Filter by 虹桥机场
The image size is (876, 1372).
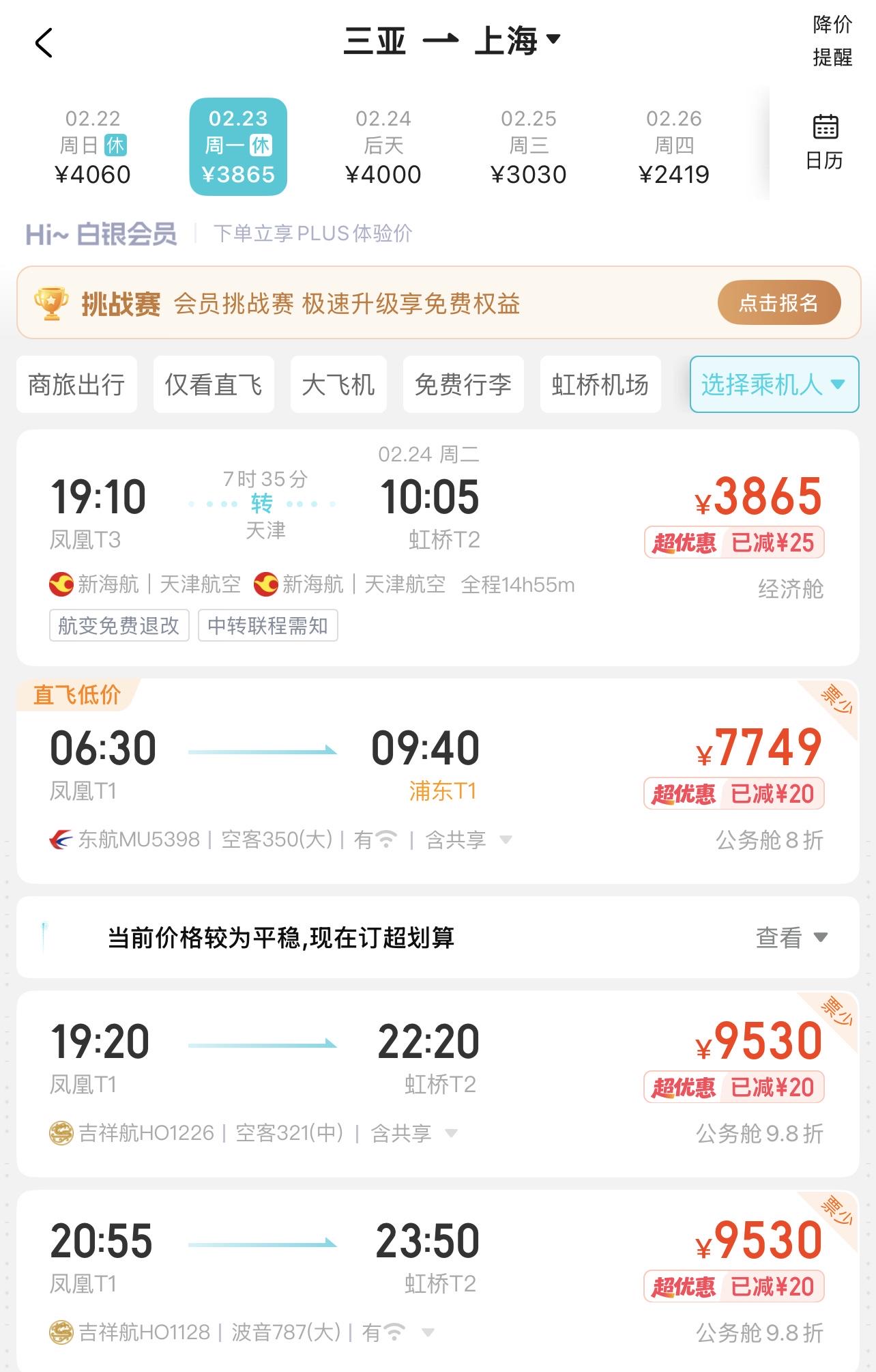pyautogui.click(x=600, y=384)
